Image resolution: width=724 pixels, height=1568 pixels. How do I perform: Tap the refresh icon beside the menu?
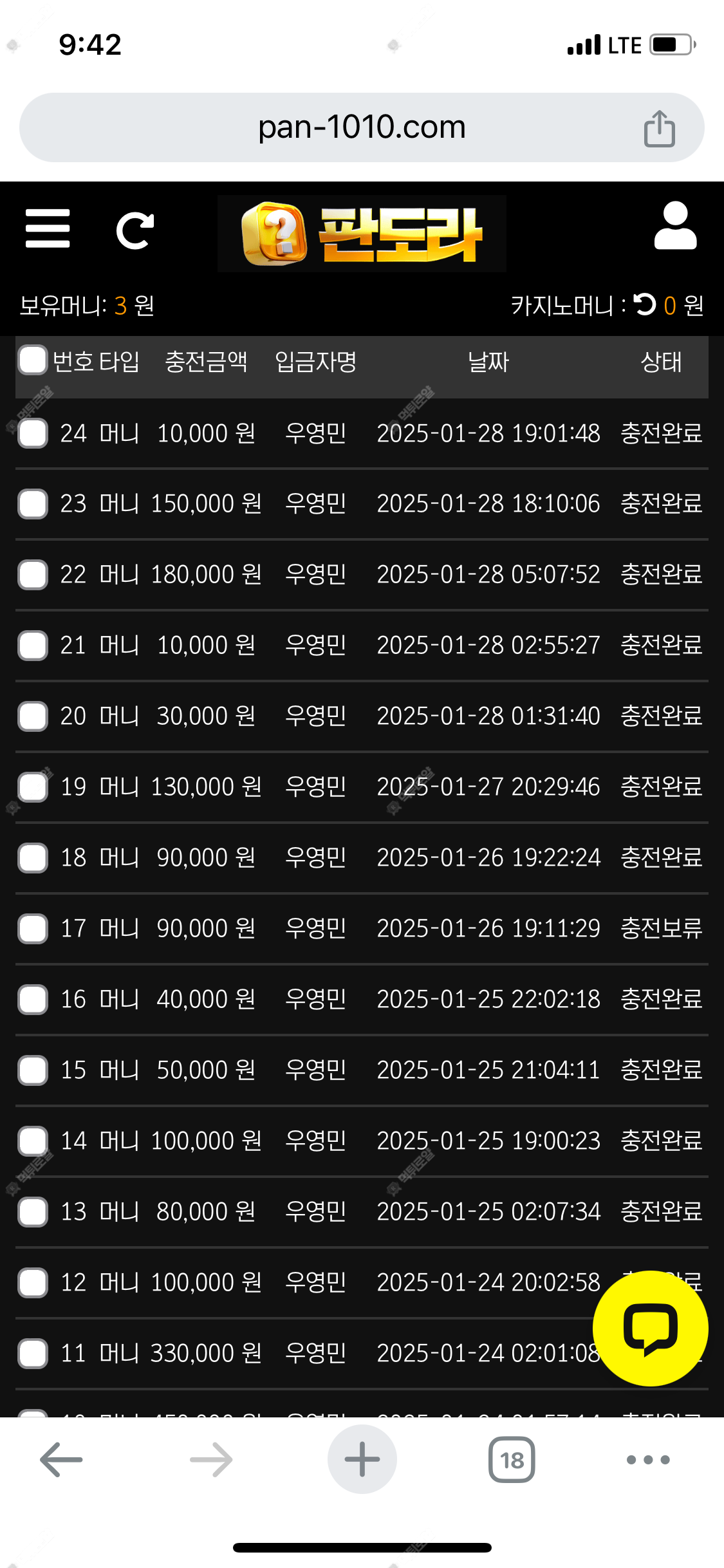(x=135, y=230)
